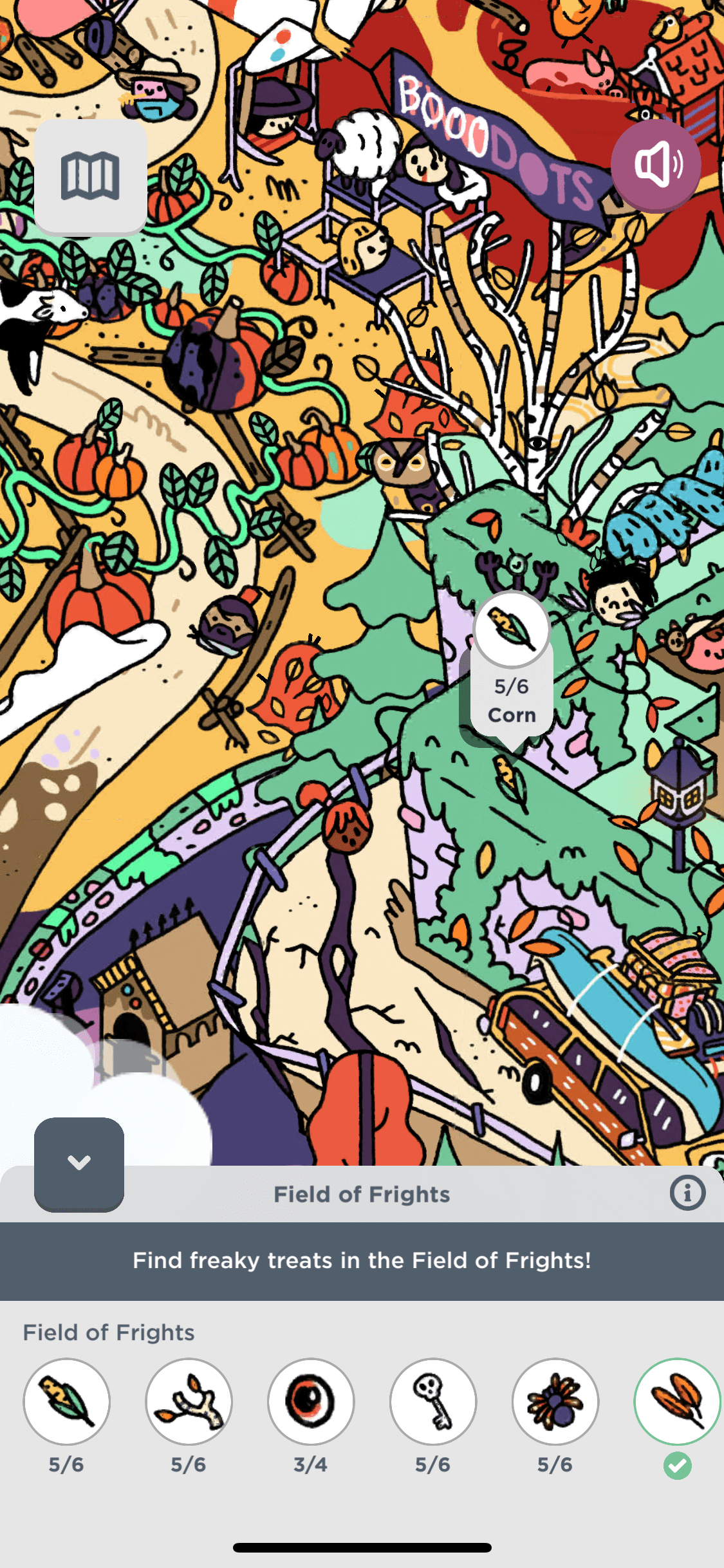Select the corn item in the list
This screenshot has width=724, height=1568.
(67, 1401)
